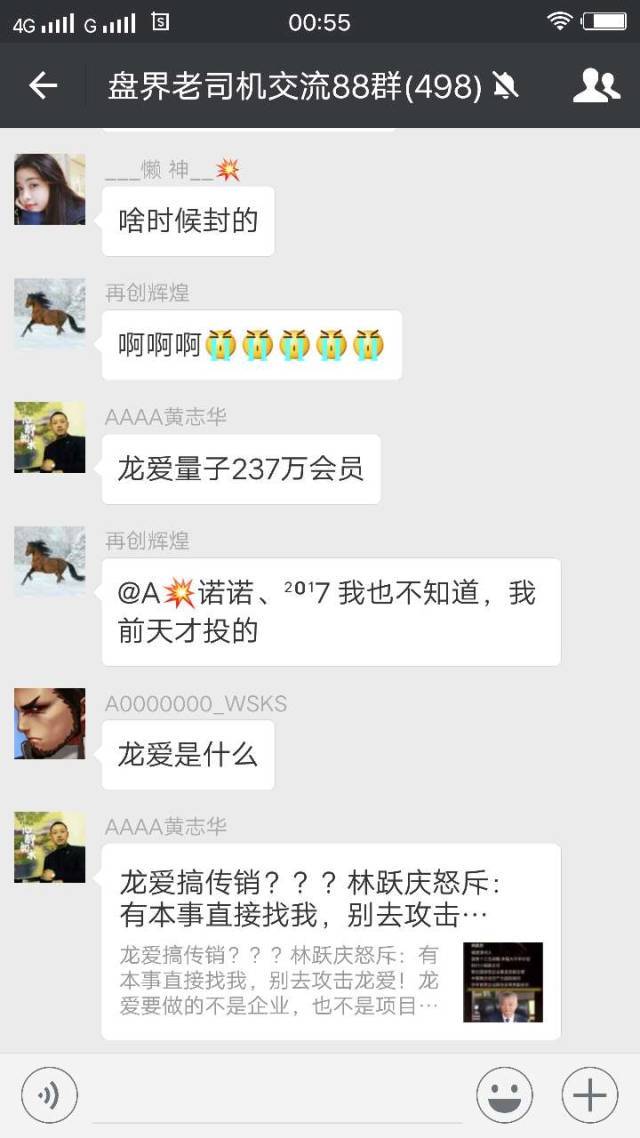640x1138 pixels.
Task: Open group members info icon
Action: pyautogui.click(x=595, y=86)
